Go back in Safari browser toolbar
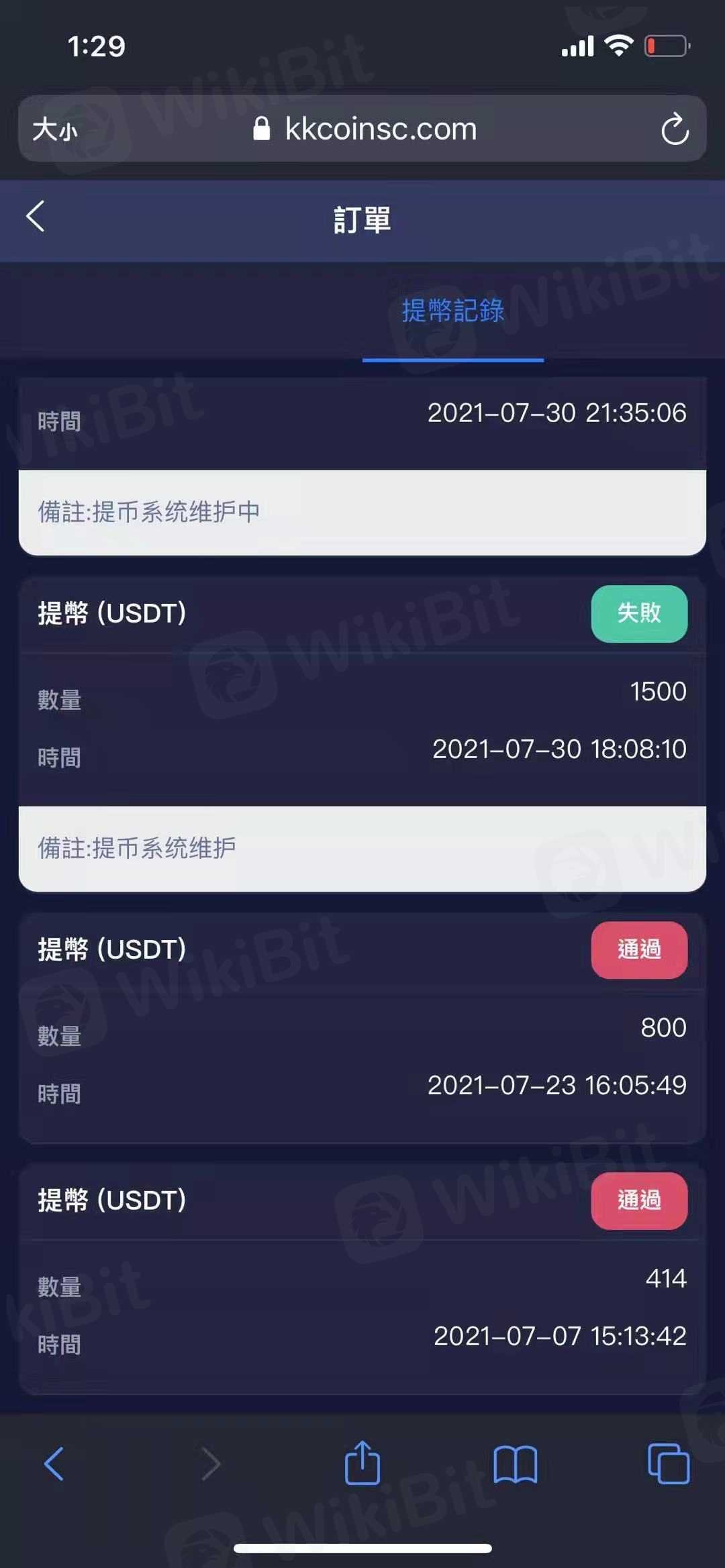 (x=54, y=1463)
